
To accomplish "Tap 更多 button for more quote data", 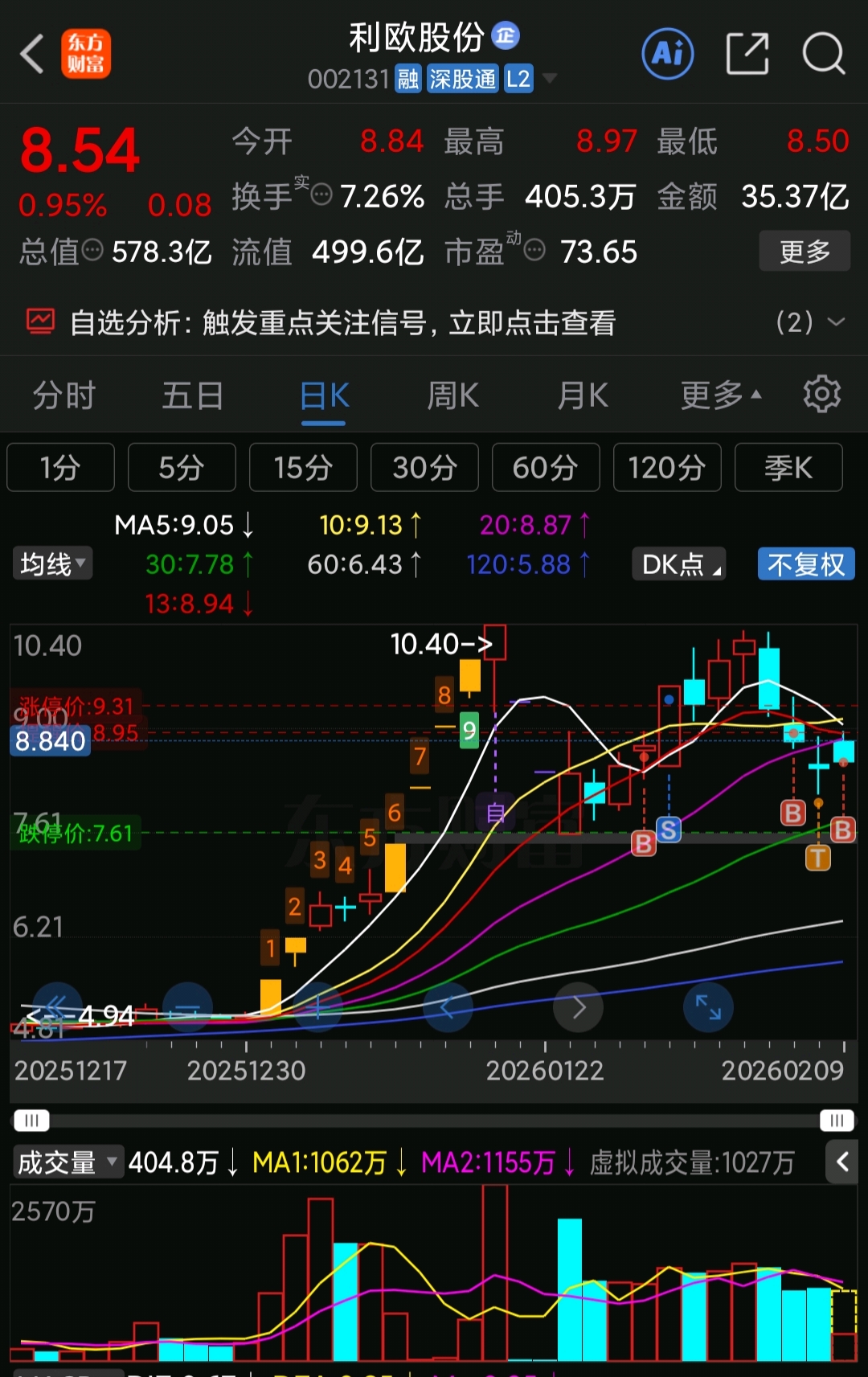I will pyautogui.click(x=804, y=252).
